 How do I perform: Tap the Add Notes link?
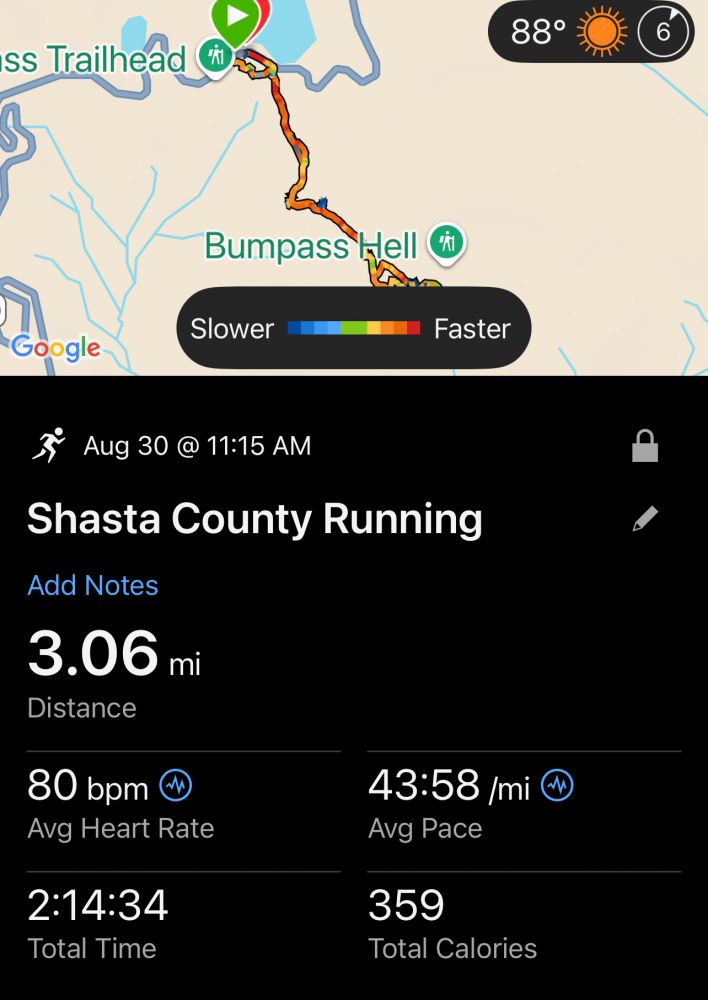[93, 585]
